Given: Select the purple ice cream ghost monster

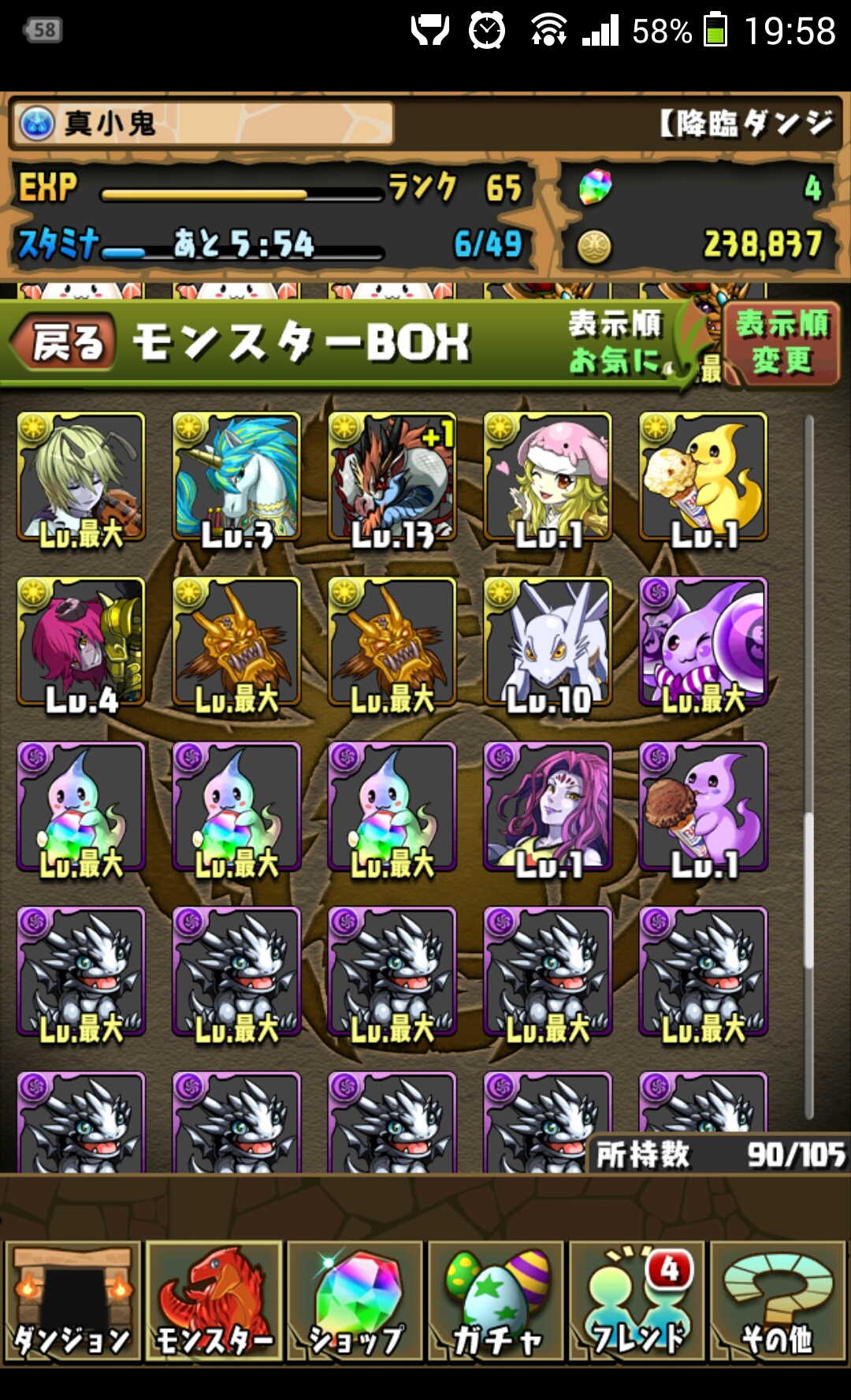Looking at the screenshot, I should (x=703, y=806).
